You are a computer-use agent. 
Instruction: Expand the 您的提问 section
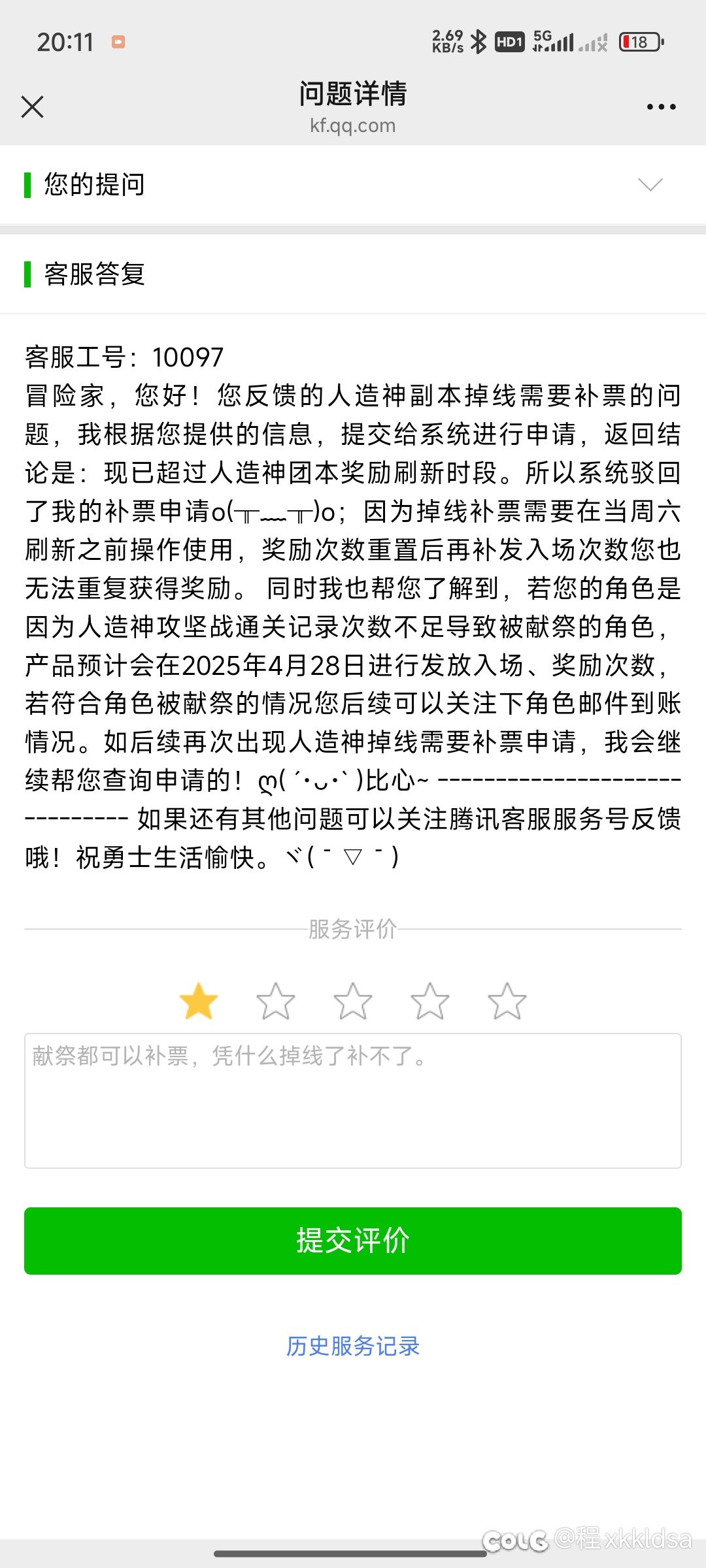[x=353, y=185]
